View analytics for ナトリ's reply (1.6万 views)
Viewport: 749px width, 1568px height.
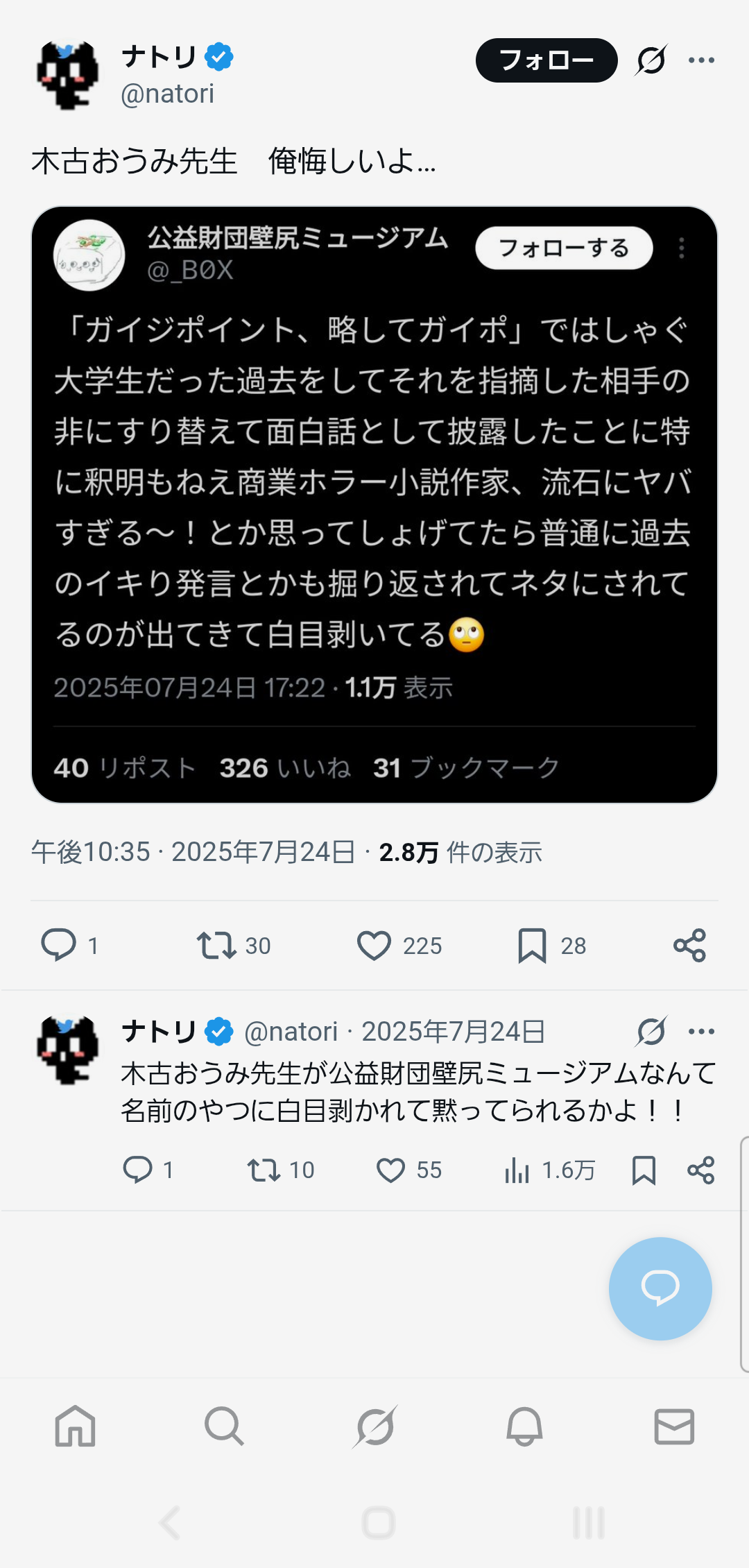517,1170
